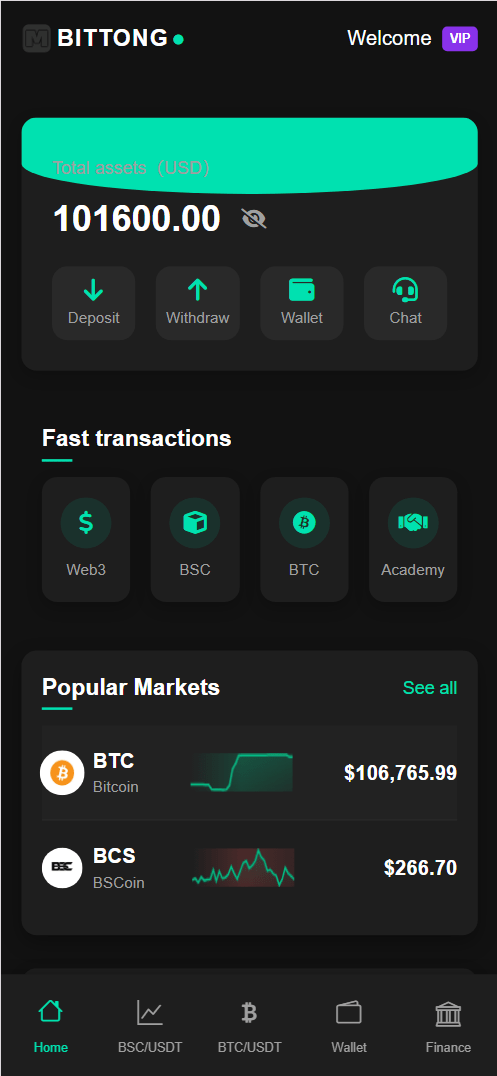Tap the VIP badge
Viewport: 497px width, 1076px height.
[x=460, y=38]
